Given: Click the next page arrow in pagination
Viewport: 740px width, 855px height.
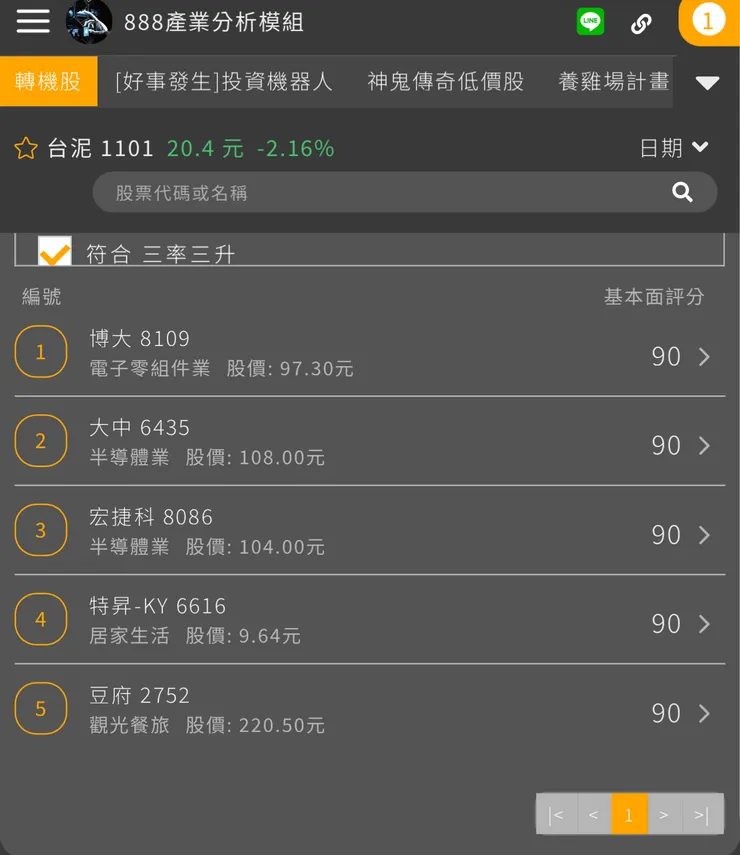Looking at the screenshot, I should (x=664, y=814).
